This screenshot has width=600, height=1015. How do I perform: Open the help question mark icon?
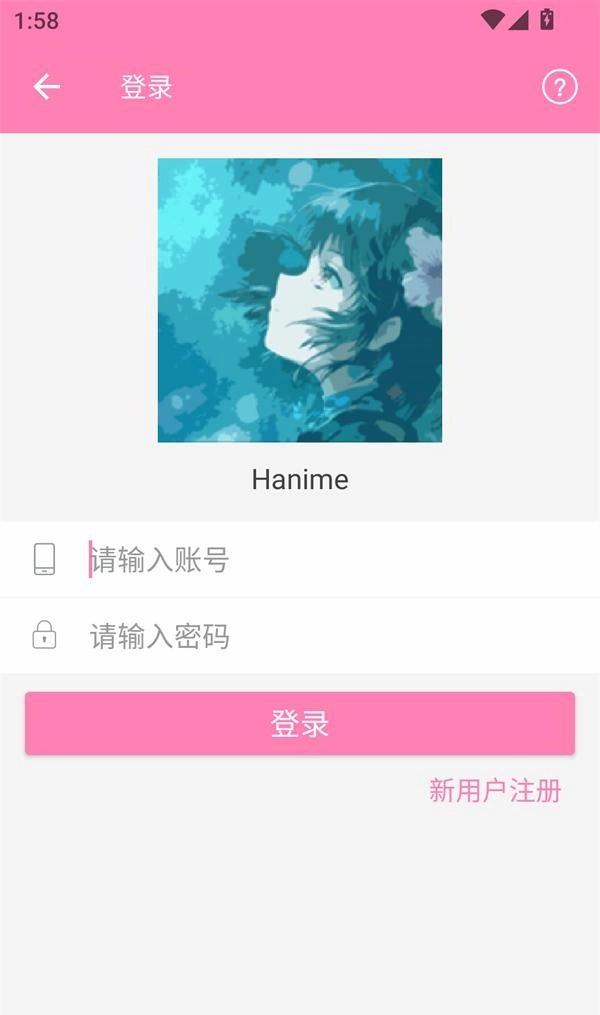pyautogui.click(x=559, y=87)
